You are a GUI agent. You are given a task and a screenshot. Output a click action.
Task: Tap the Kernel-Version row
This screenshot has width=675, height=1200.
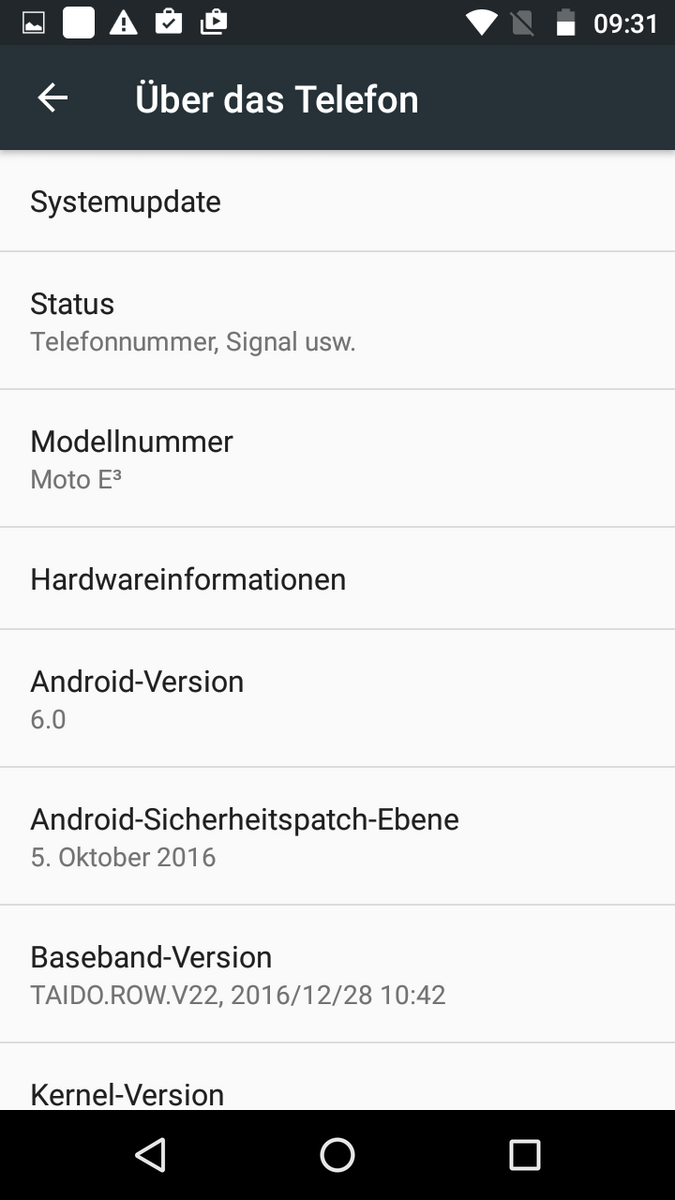pyautogui.click(x=337, y=1078)
